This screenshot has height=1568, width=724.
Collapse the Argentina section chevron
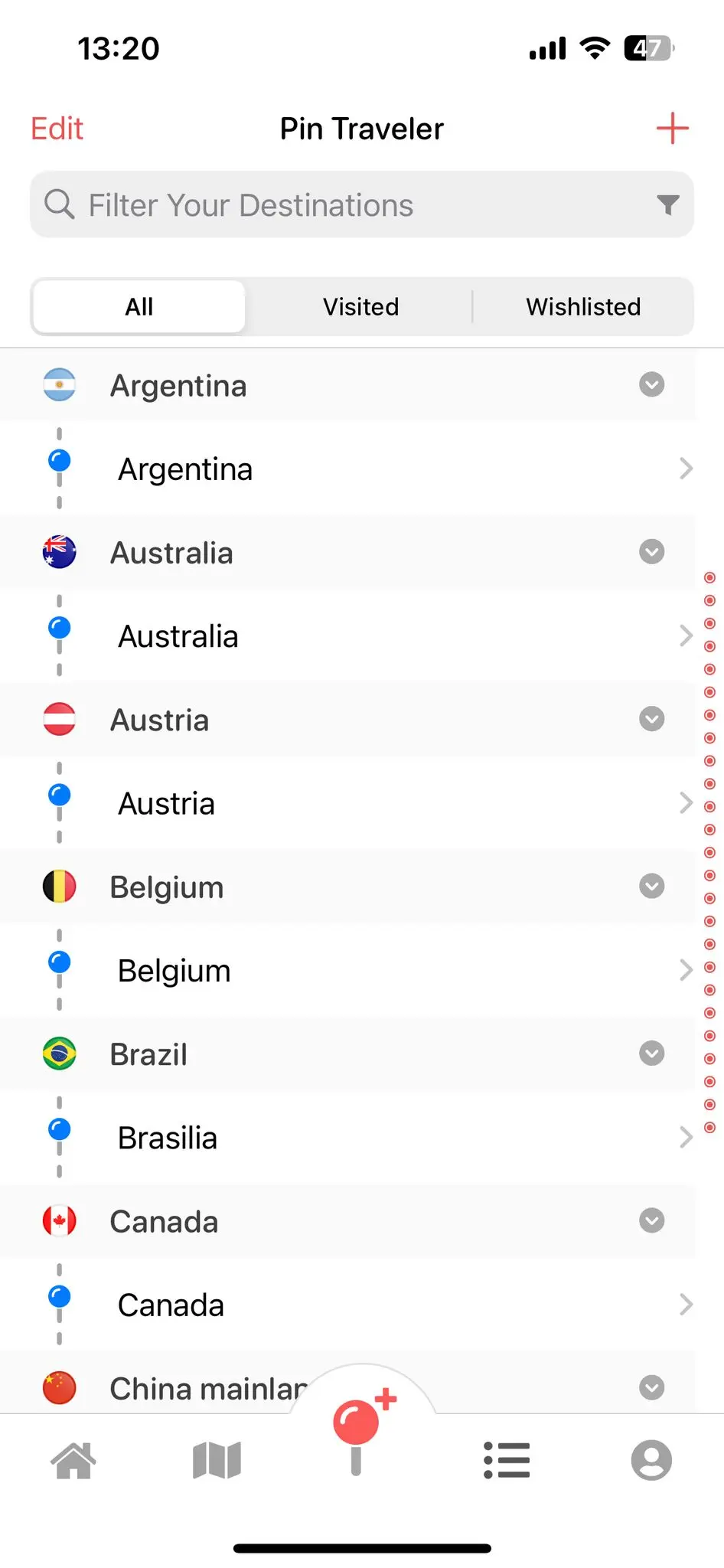[x=651, y=385]
